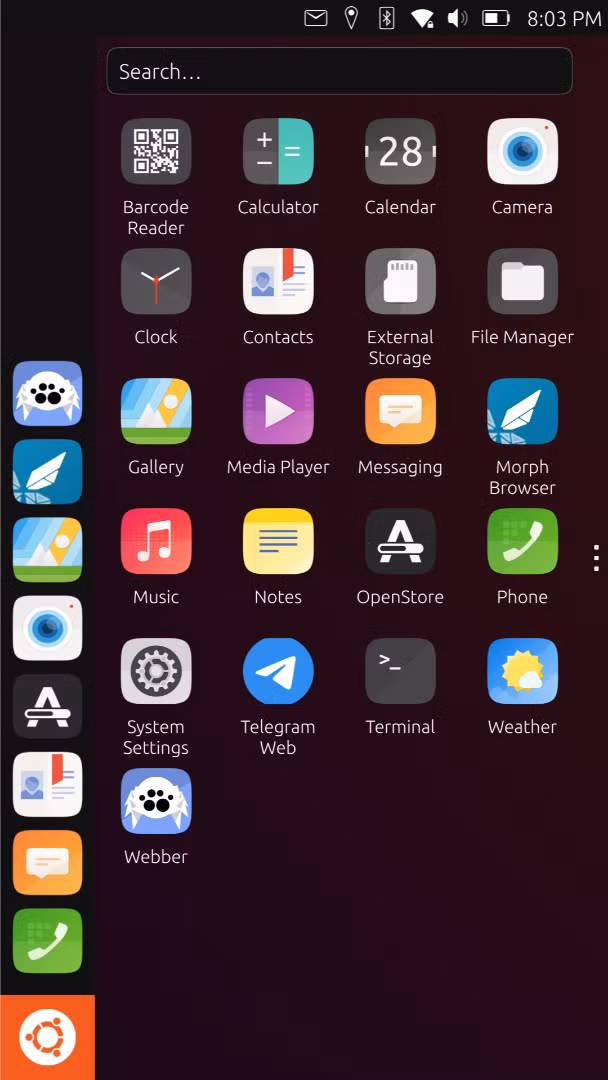This screenshot has height=1080, width=608.
Task: Open Messaging from the left launcher dock
Action: pos(48,862)
